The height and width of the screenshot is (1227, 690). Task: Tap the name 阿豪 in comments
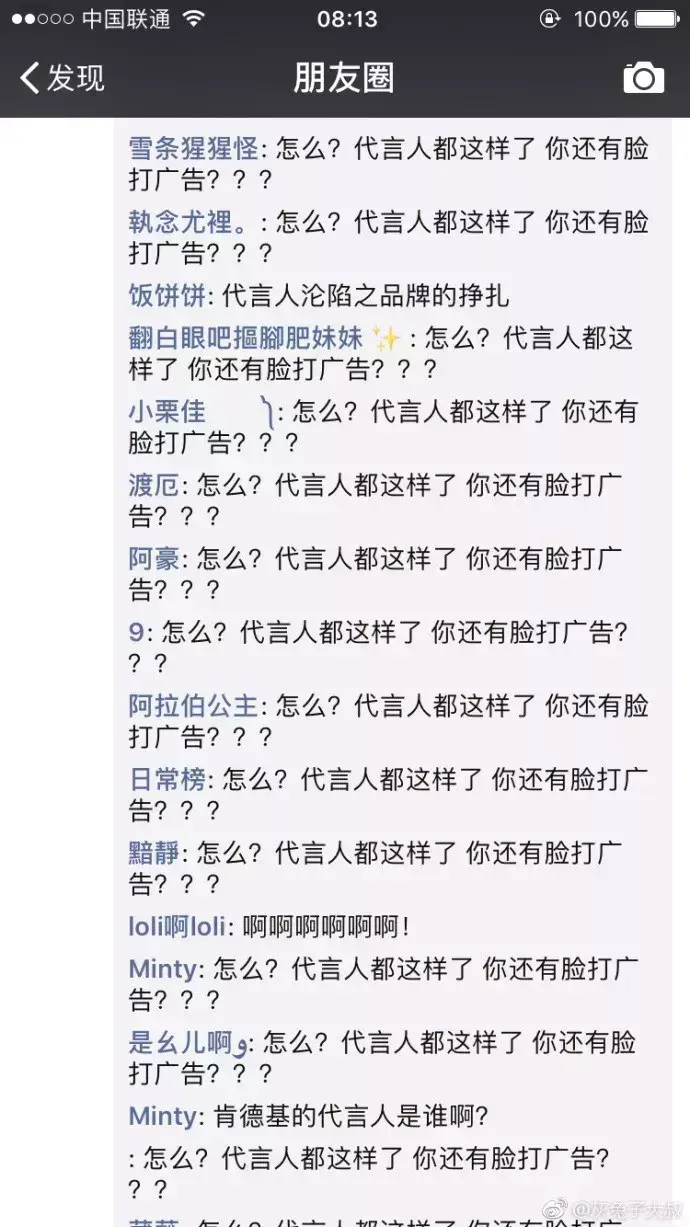(x=154, y=558)
